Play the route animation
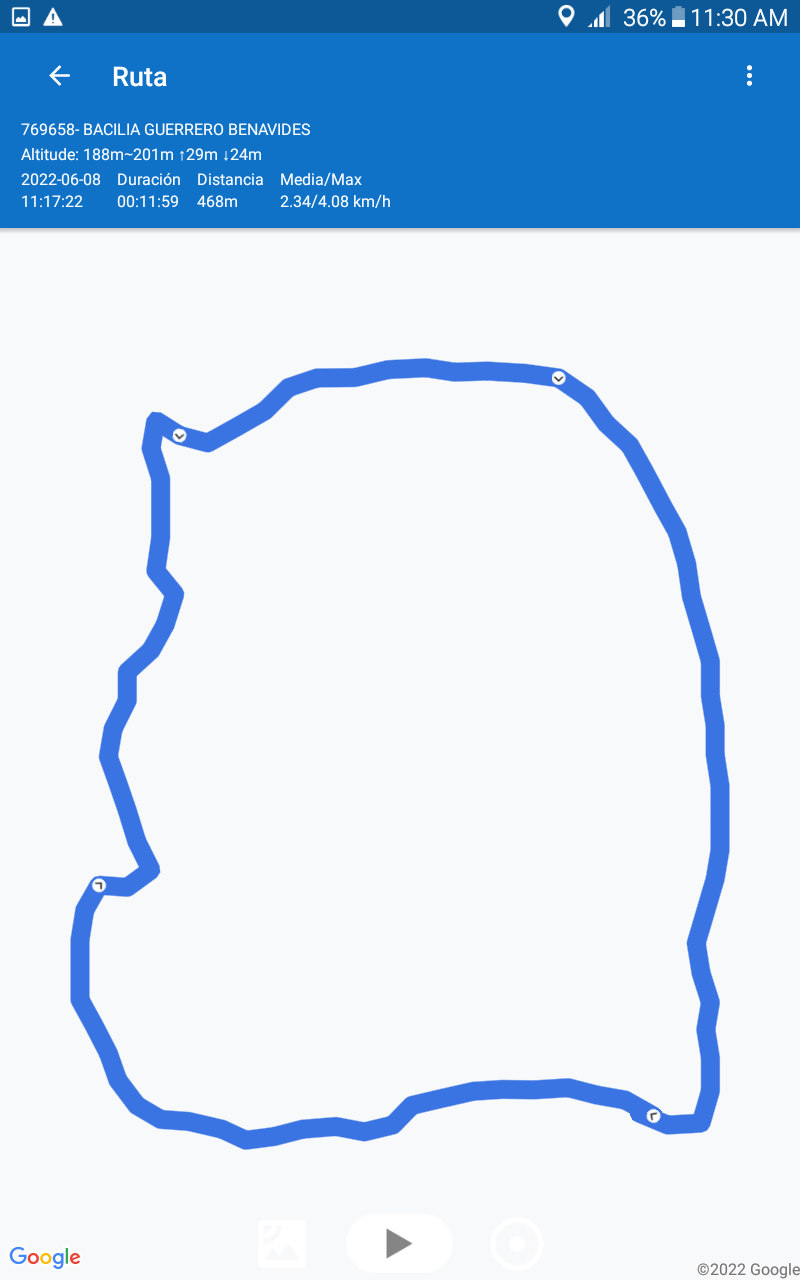 click(399, 1243)
